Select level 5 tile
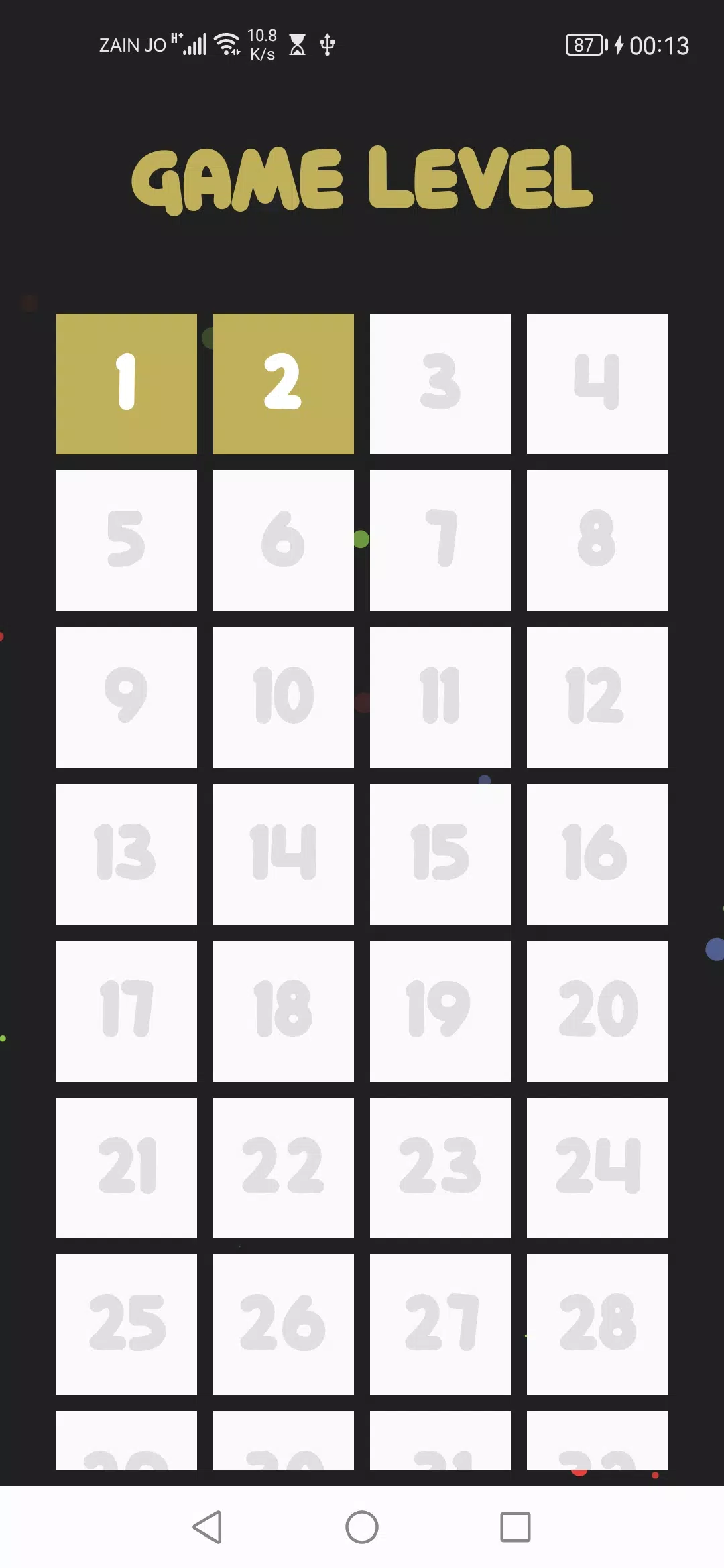The height and width of the screenshot is (1568, 724). tap(127, 541)
